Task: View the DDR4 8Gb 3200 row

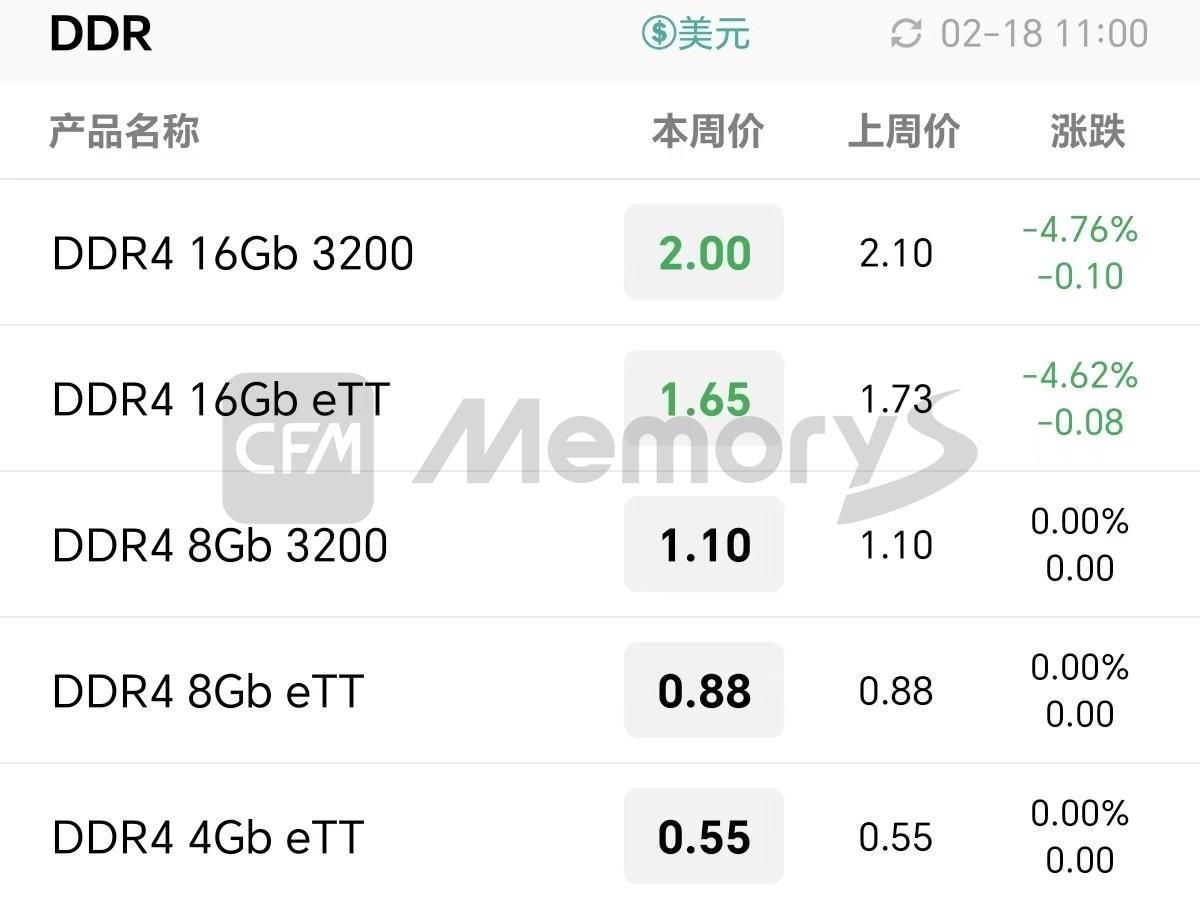Action: (219, 545)
